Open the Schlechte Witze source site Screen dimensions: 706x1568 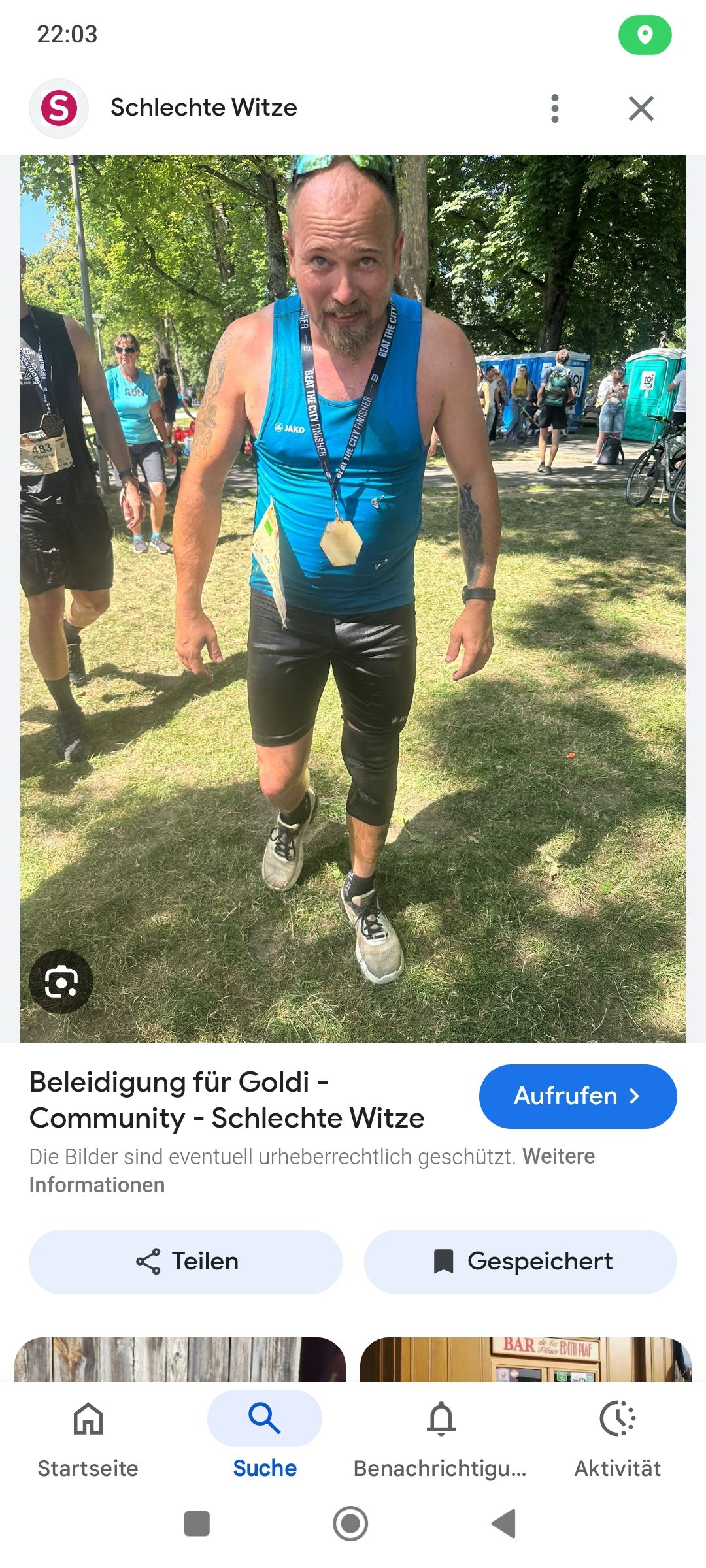click(x=203, y=108)
